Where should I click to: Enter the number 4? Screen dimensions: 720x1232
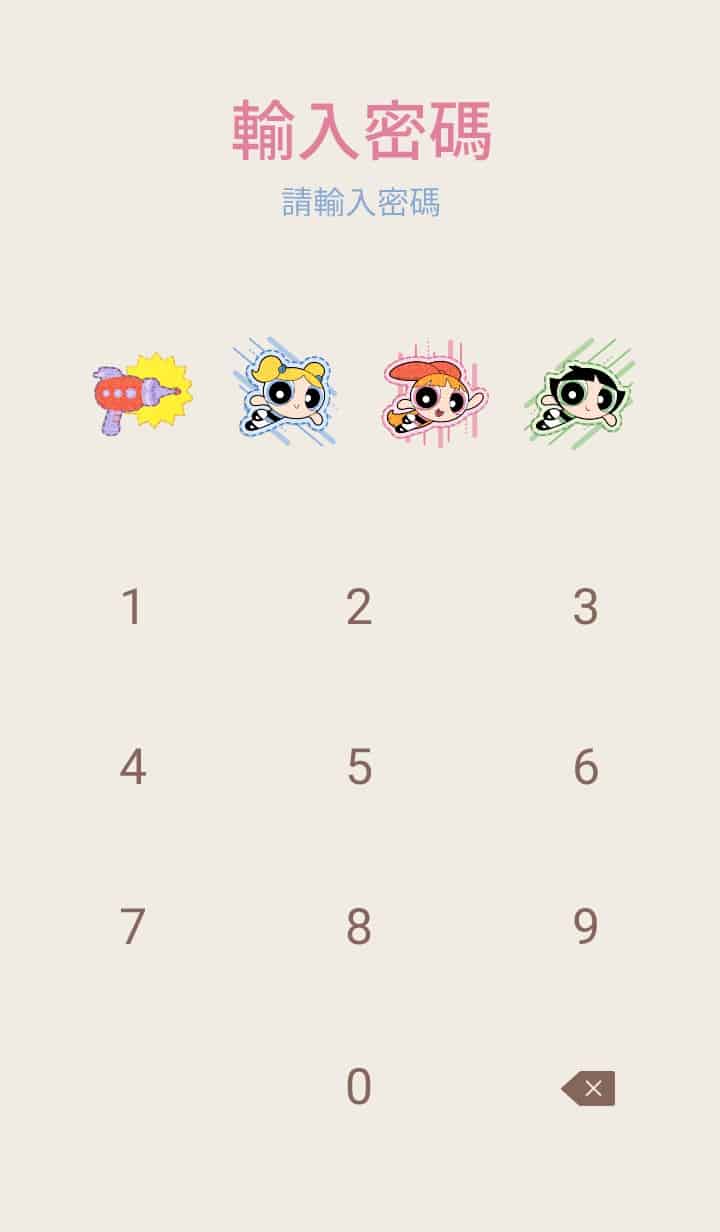[x=132, y=767]
